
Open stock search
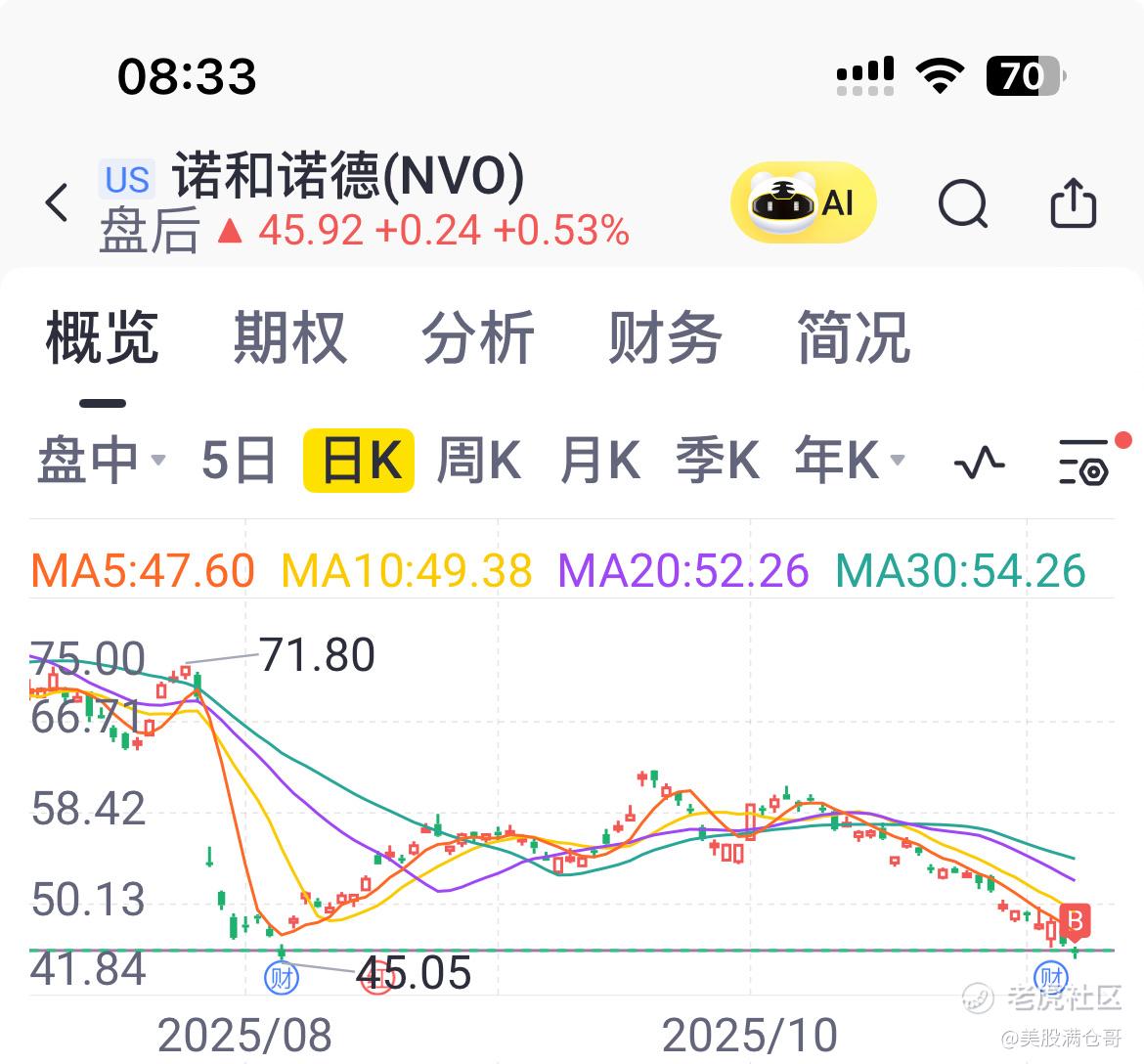(963, 203)
